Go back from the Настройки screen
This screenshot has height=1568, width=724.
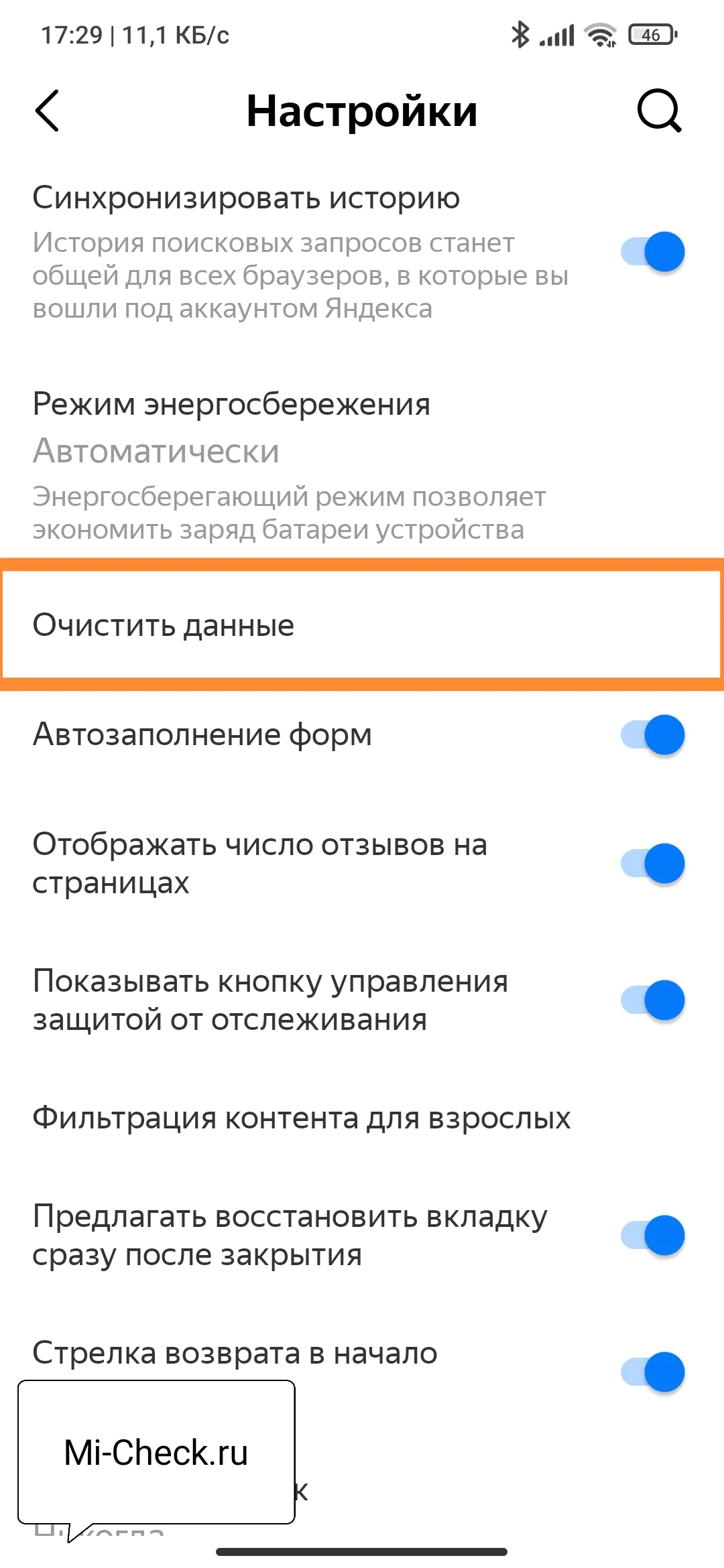click(48, 111)
